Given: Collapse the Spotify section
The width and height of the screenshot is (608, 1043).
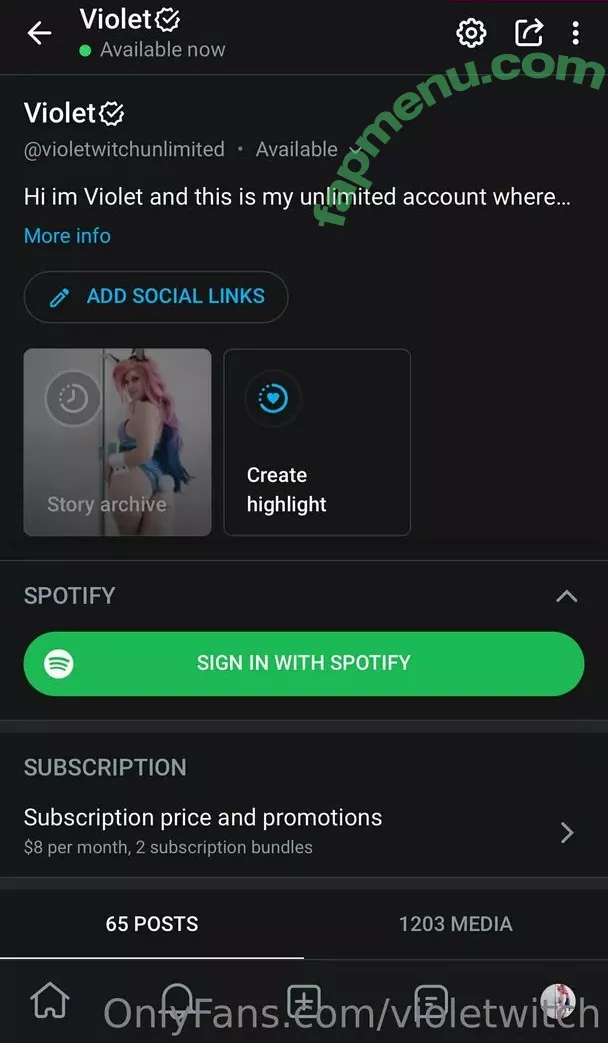Looking at the screenshot, I should click(566, 596).
